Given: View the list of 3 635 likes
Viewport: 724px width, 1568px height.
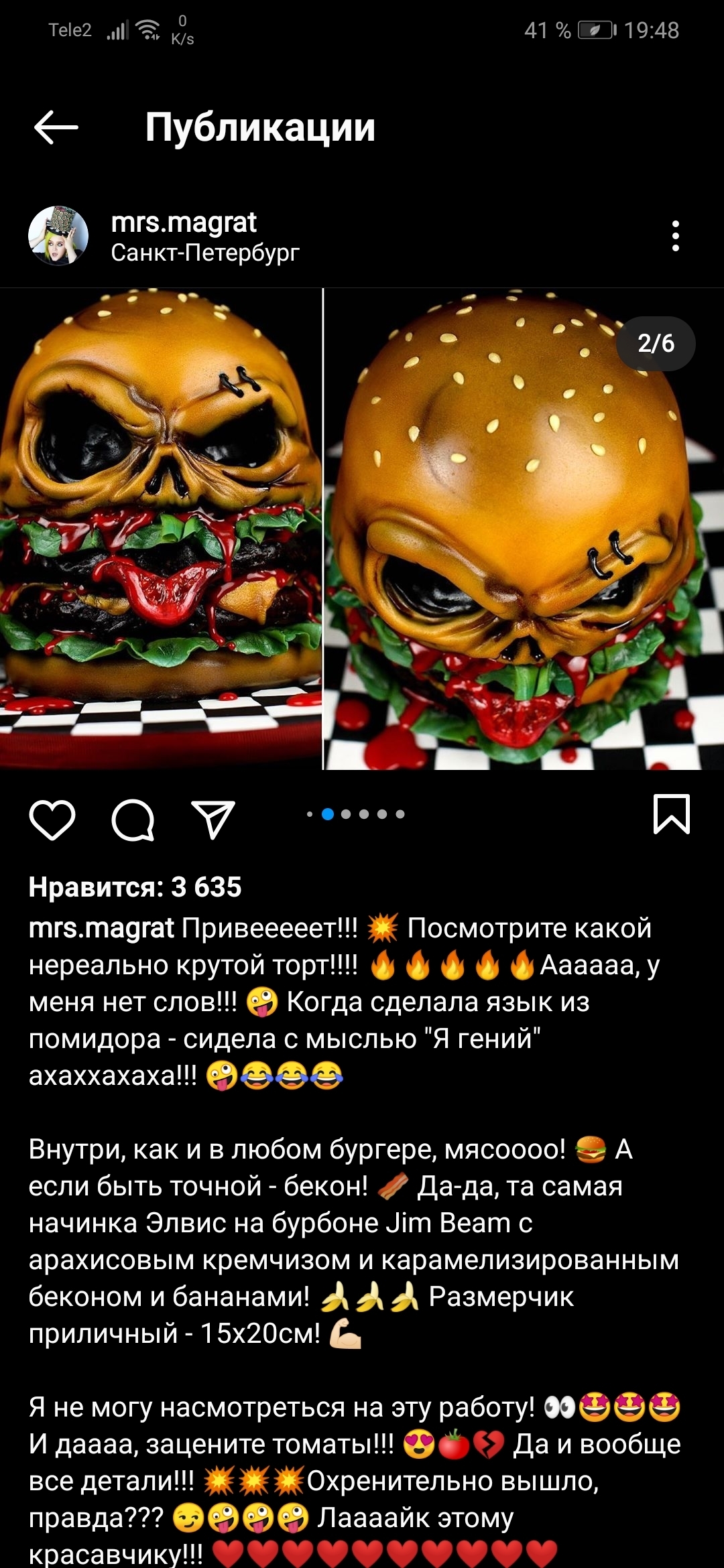Looking at the screenshot, I should coord(135,887).
